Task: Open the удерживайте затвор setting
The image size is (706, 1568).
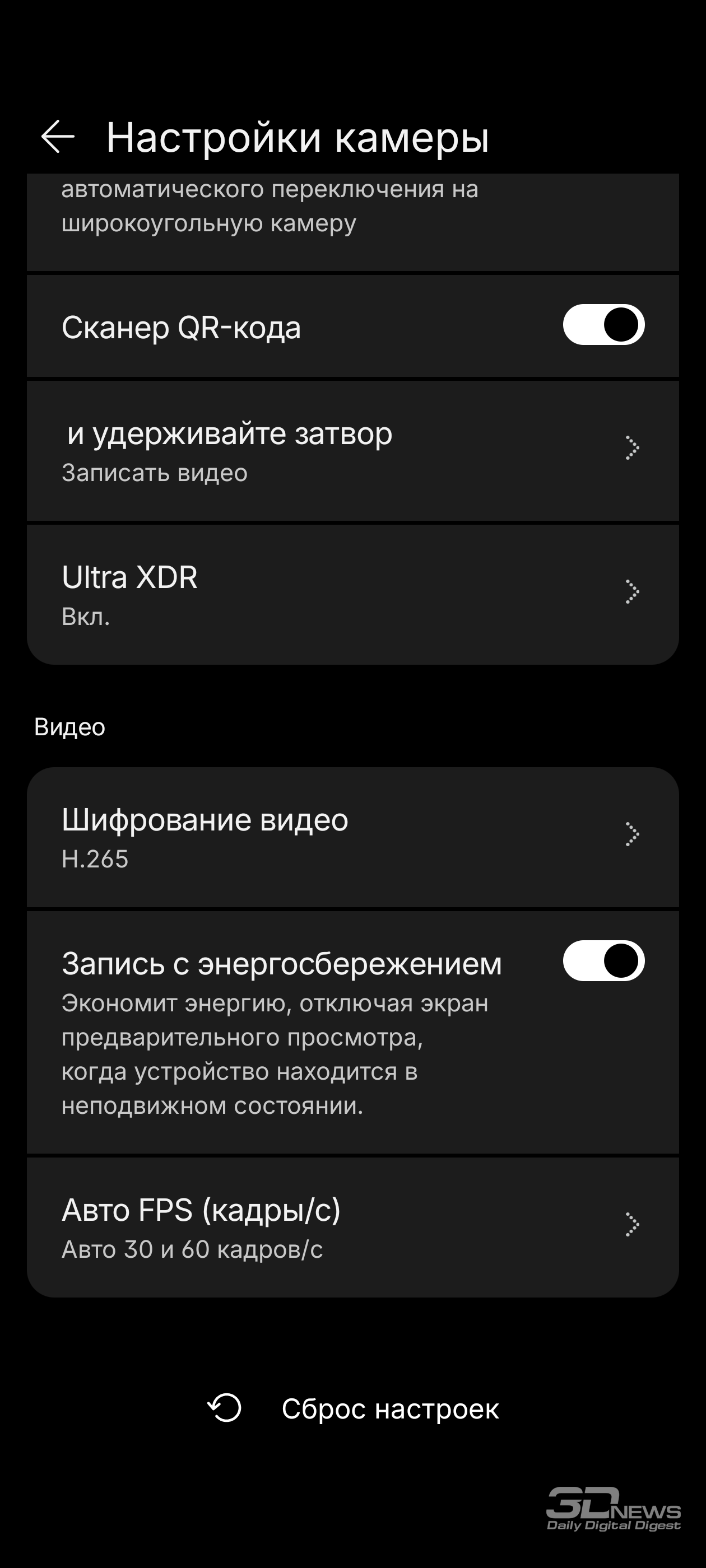Action: (352, 450)
